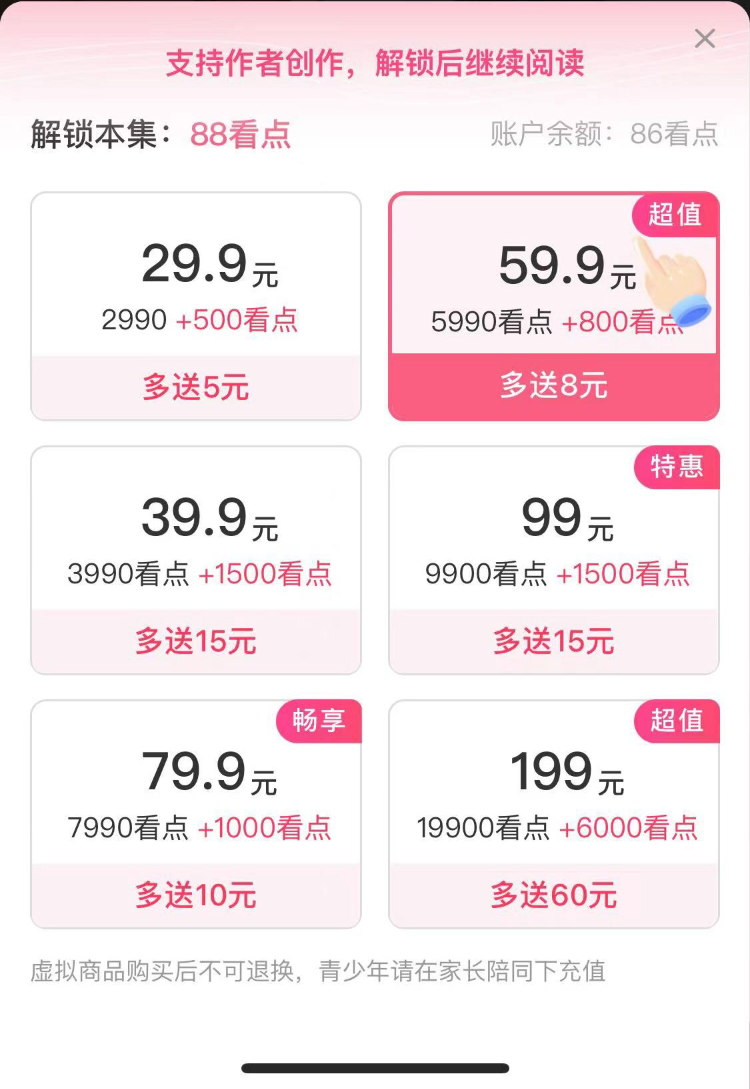
Task: Choose the 79.9元 畅享 package
Action: coord(196,814)
